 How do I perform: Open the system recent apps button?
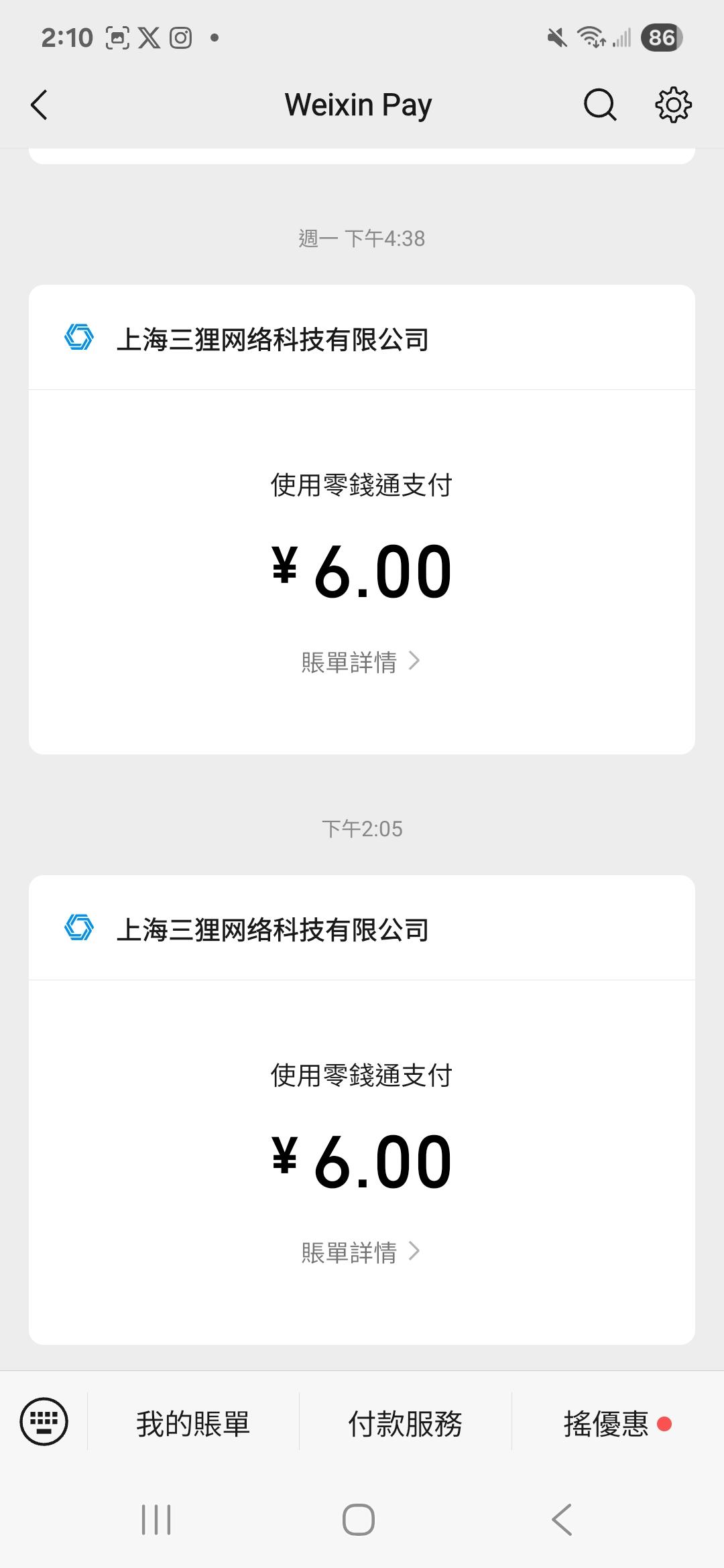pyautogui.click(x=156, y=1519)
